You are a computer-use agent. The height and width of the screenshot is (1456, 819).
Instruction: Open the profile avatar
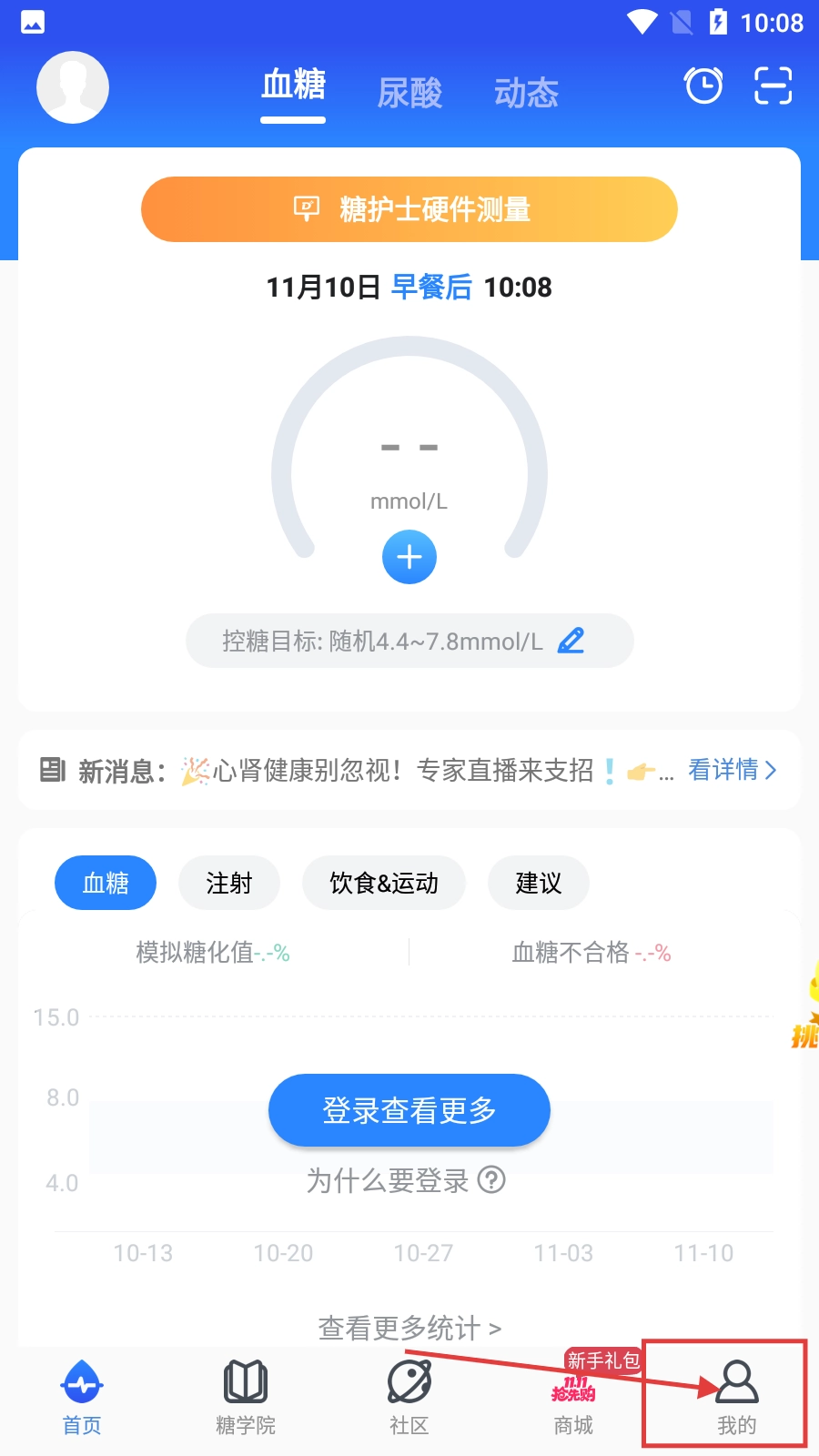pyautogui.click(x=73, y=87)
